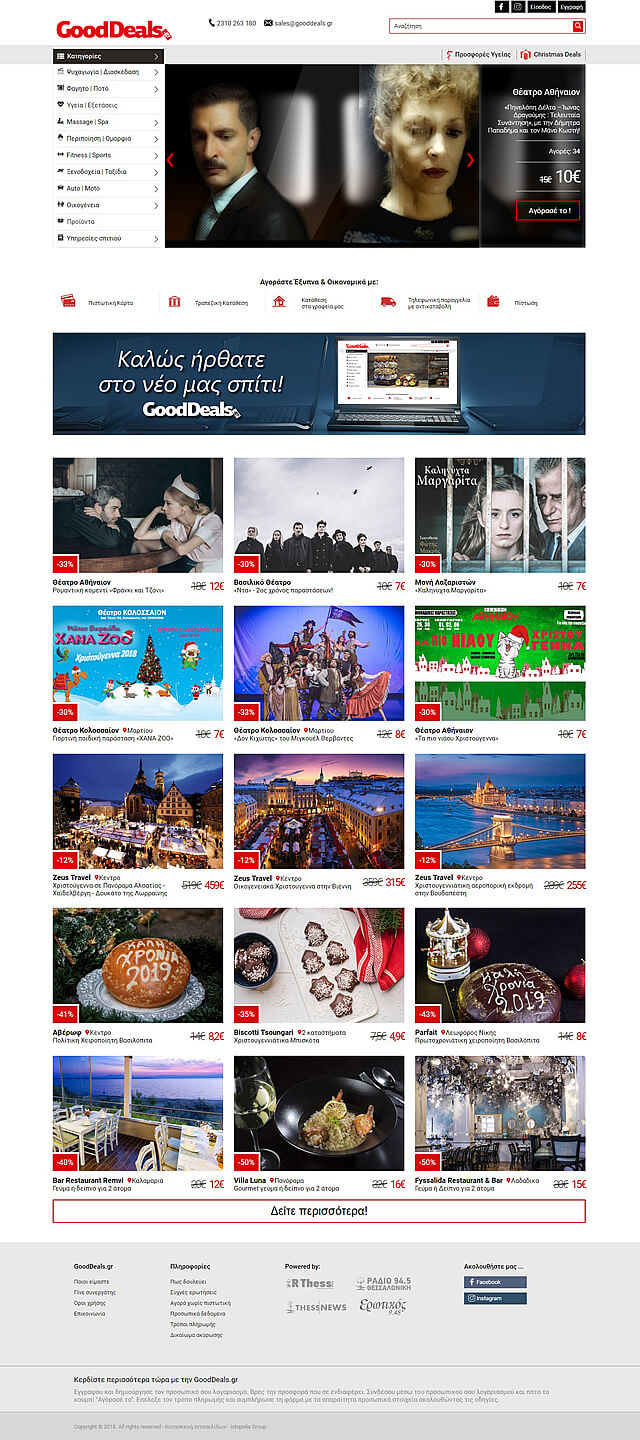
Task: Open the Είσοδος login button
Action: pos(541,6)
